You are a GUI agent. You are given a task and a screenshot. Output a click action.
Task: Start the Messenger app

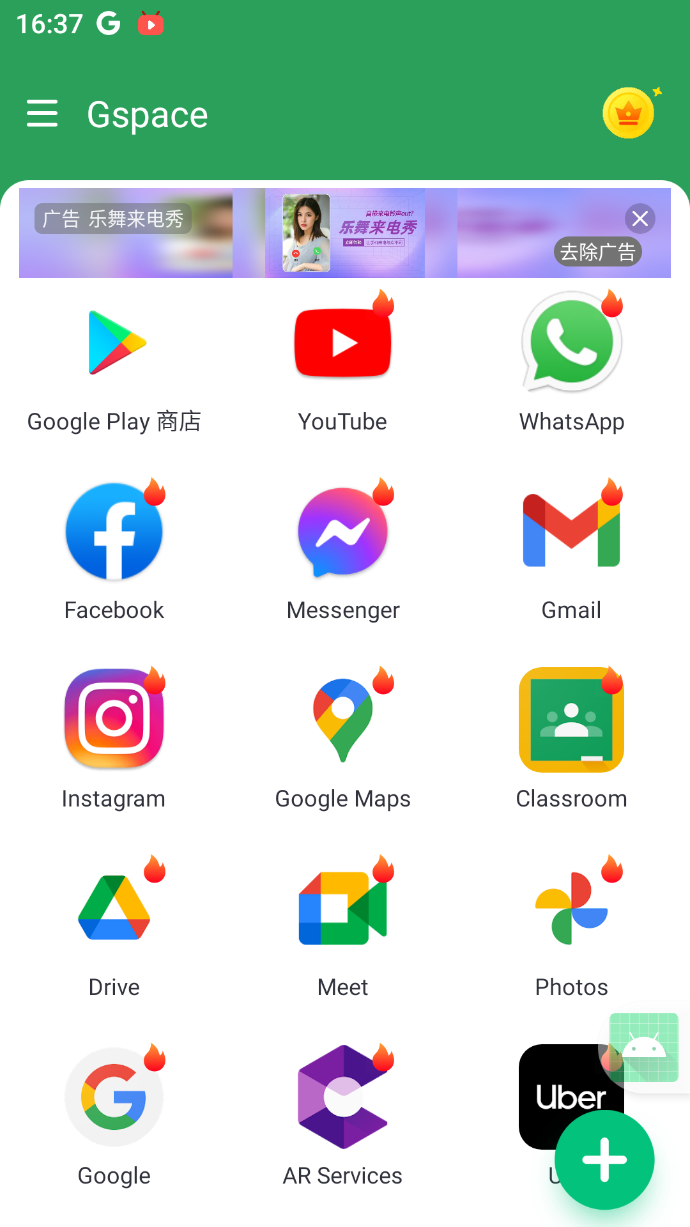pos(343,532)
